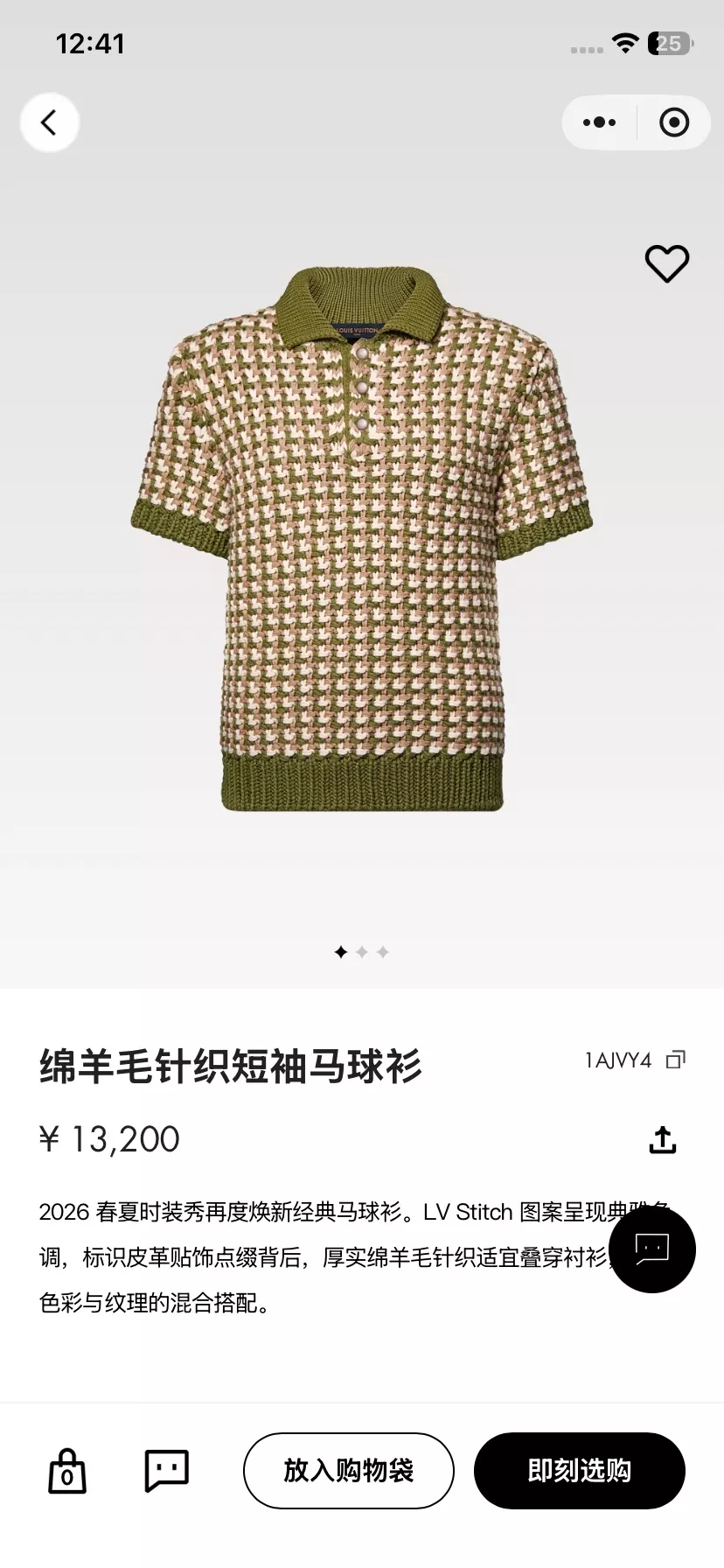Add the polo shirt to wishlist with the heart icon
This screenshot has width=724, height=1568.
click(x=667, y=263)
